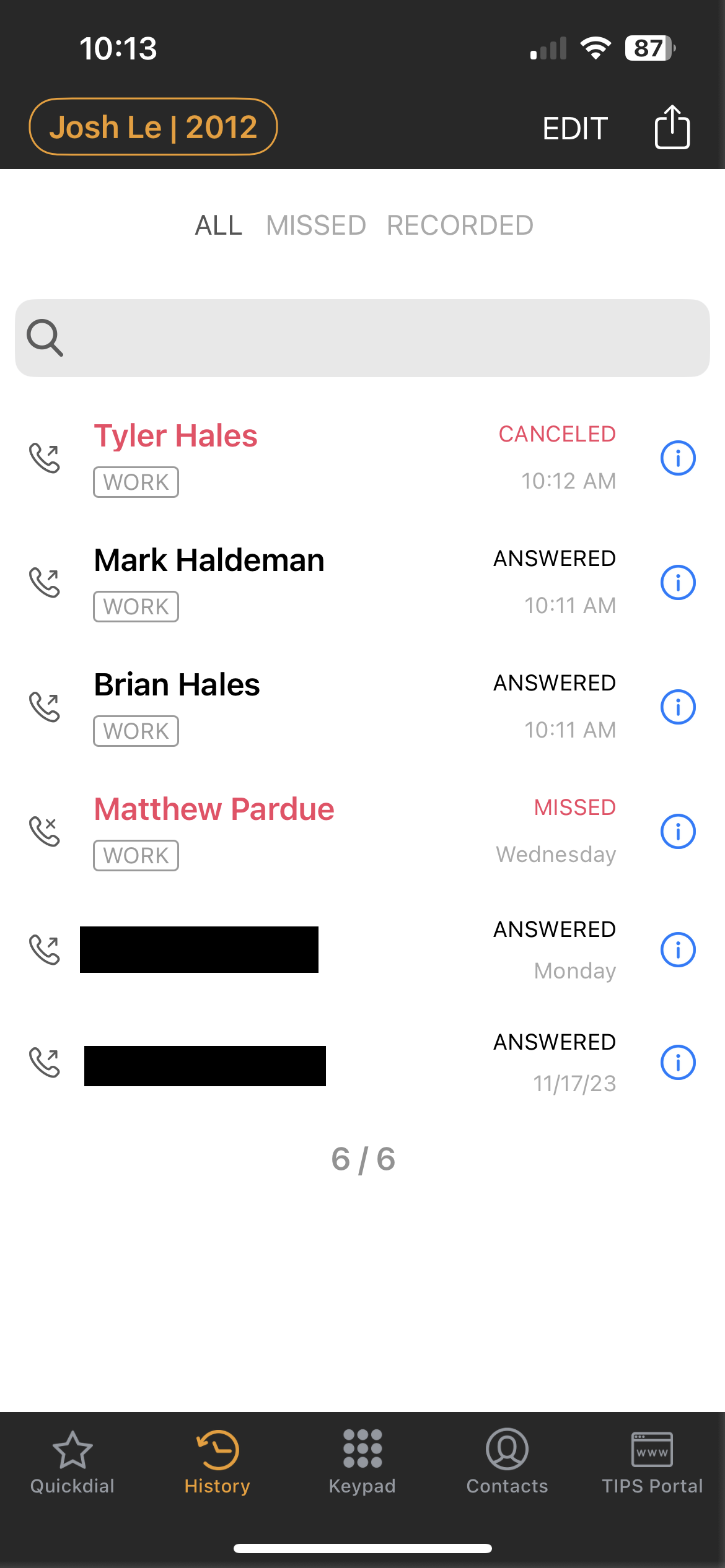Open the Josh Le | 2012 account selector

[x=153, y=127]
